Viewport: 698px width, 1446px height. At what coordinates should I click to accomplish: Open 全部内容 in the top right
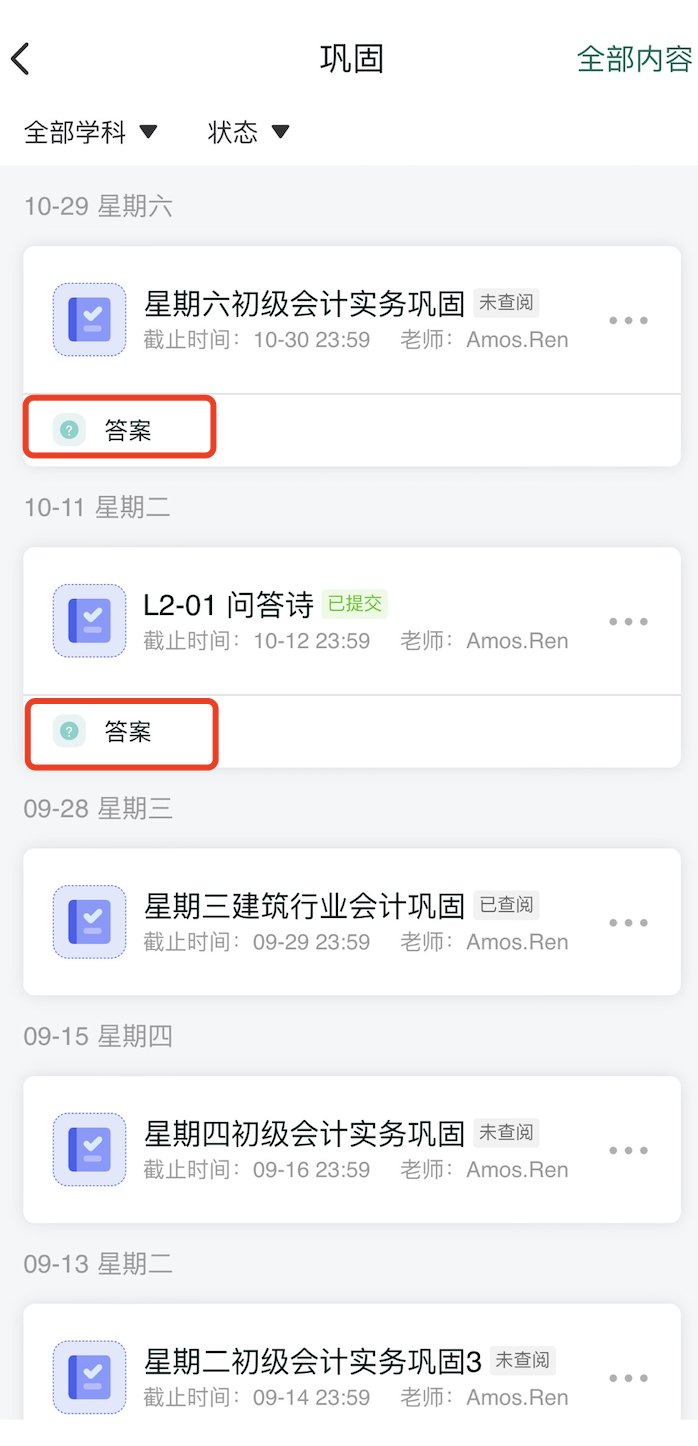coord(634,59)
